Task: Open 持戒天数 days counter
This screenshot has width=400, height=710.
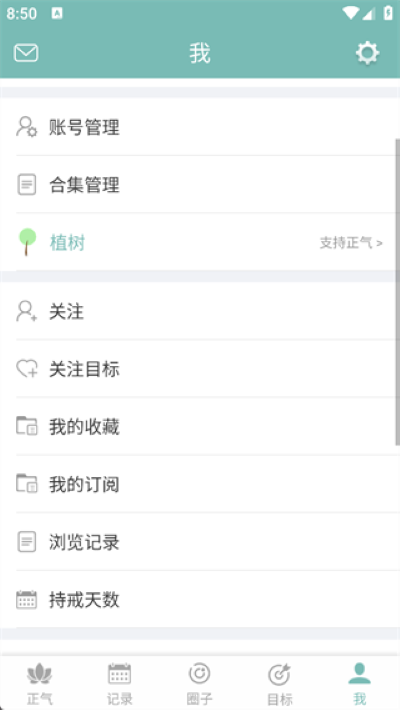Action: 200,600
